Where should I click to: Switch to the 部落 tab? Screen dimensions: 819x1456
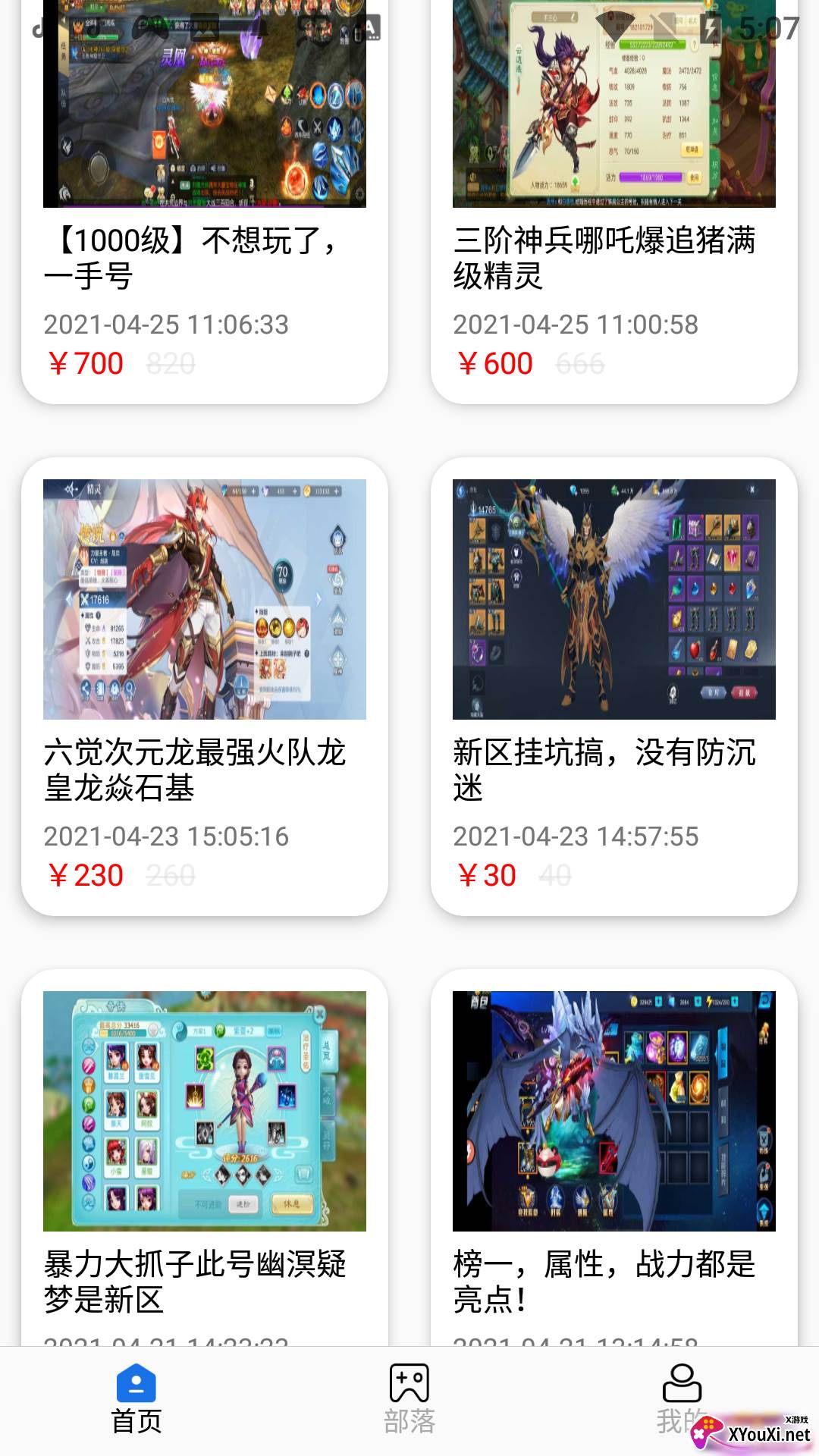coord(409,1400)
